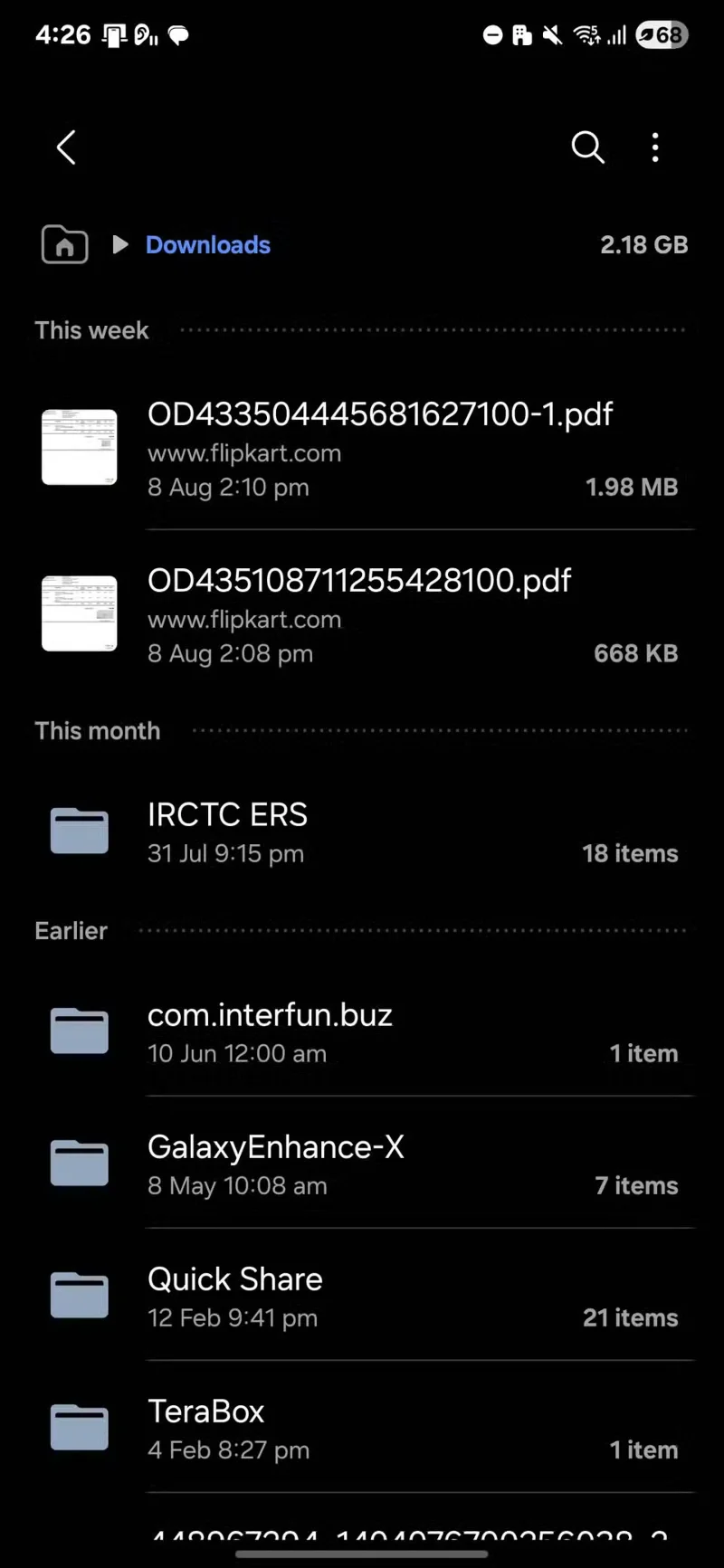The width and height of the screenshot is (724, 1568).
Task: Select the GalaxyEnhance-X folder icon
Action: tap(79, 1164)
